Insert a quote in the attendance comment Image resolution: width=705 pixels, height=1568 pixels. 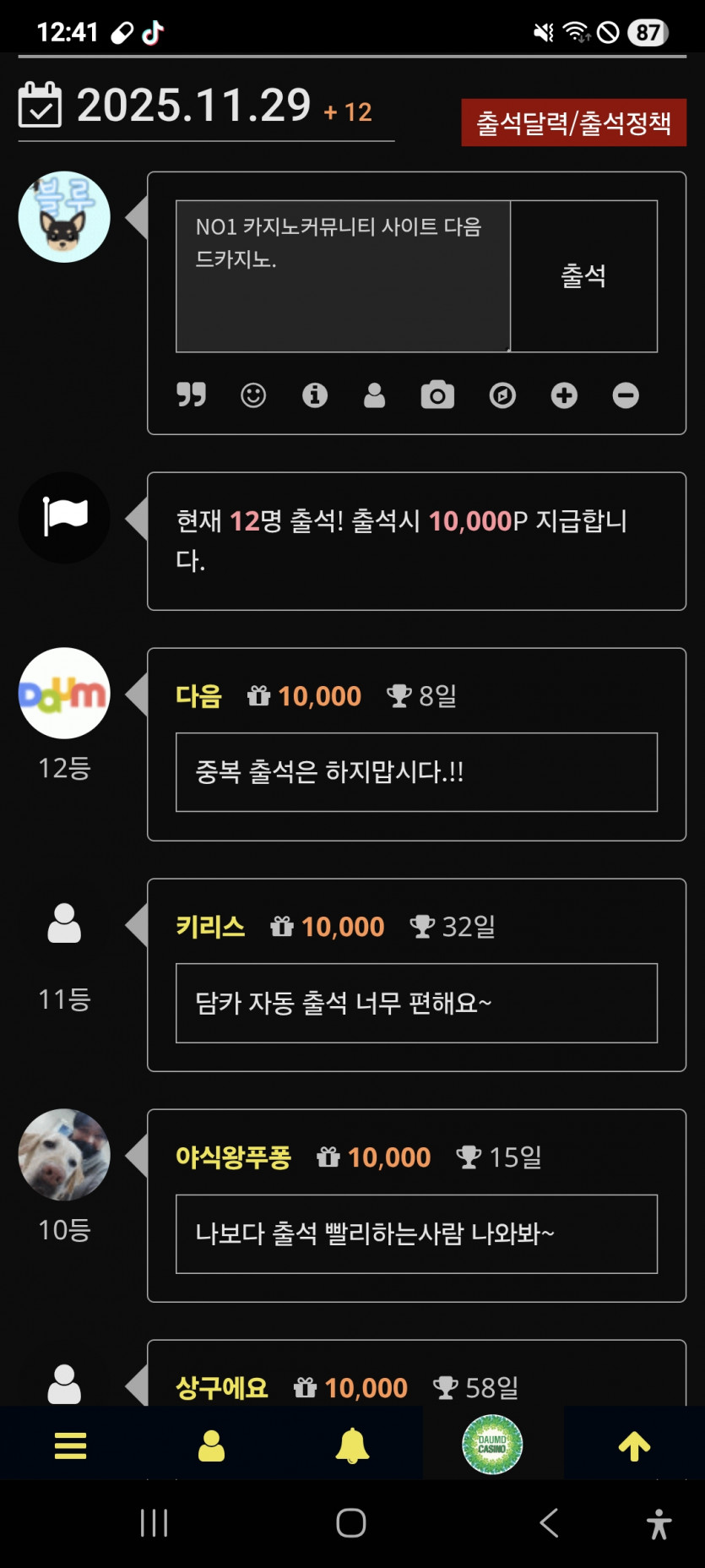point(192,395)
